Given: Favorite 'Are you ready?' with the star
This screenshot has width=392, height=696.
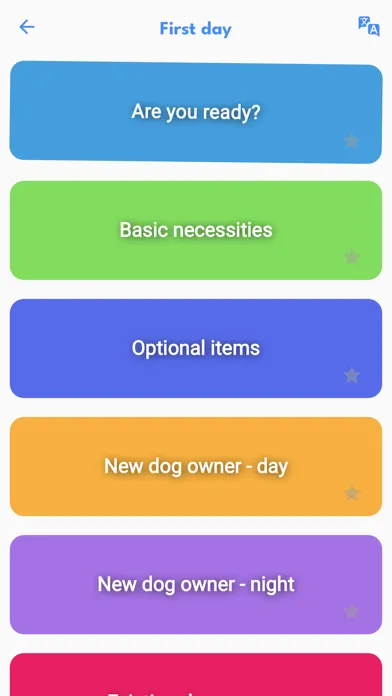Looking at the screenshot, I should pos(352,140).
